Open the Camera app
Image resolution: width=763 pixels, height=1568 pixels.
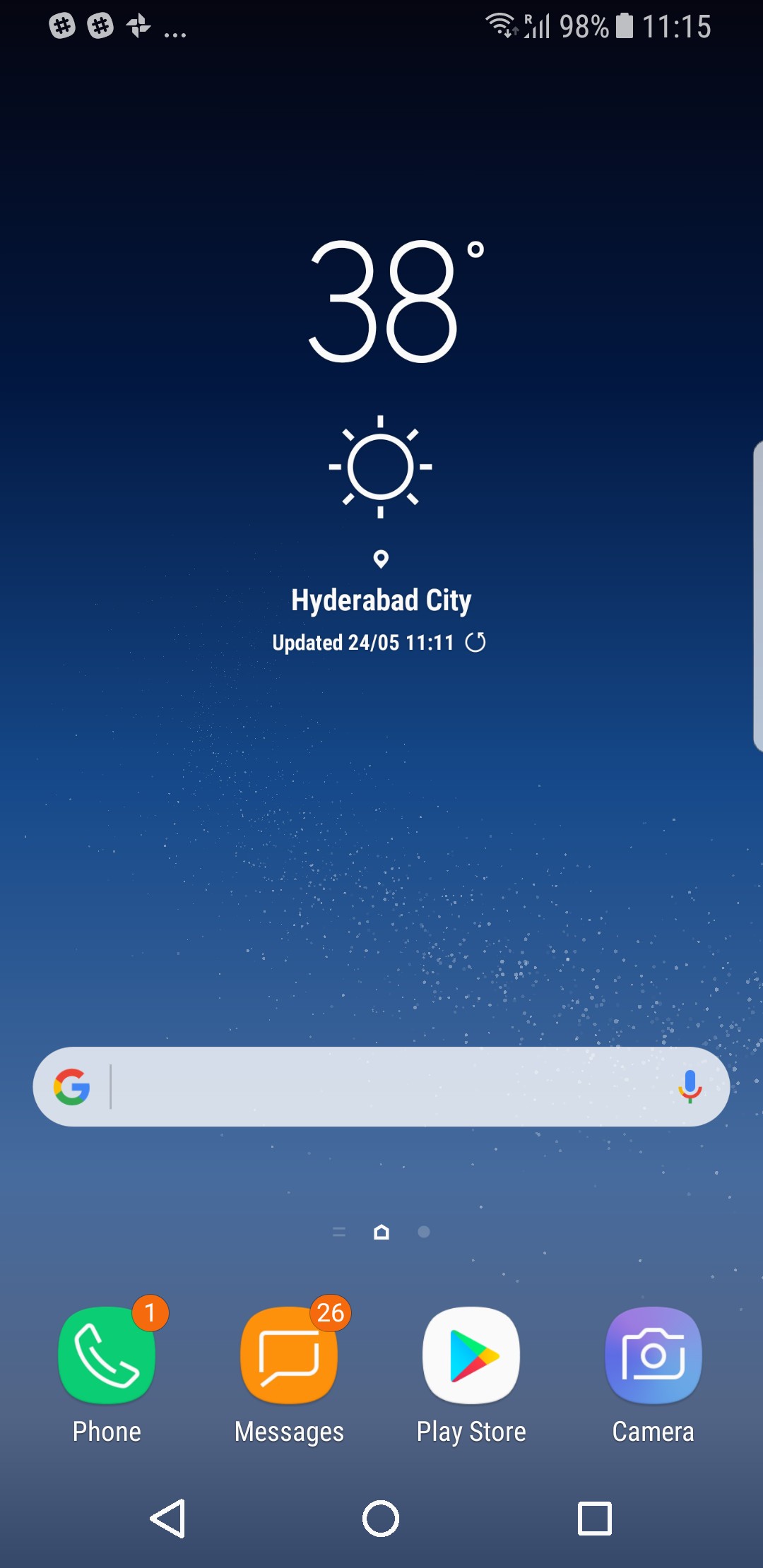pos(653,1356)
